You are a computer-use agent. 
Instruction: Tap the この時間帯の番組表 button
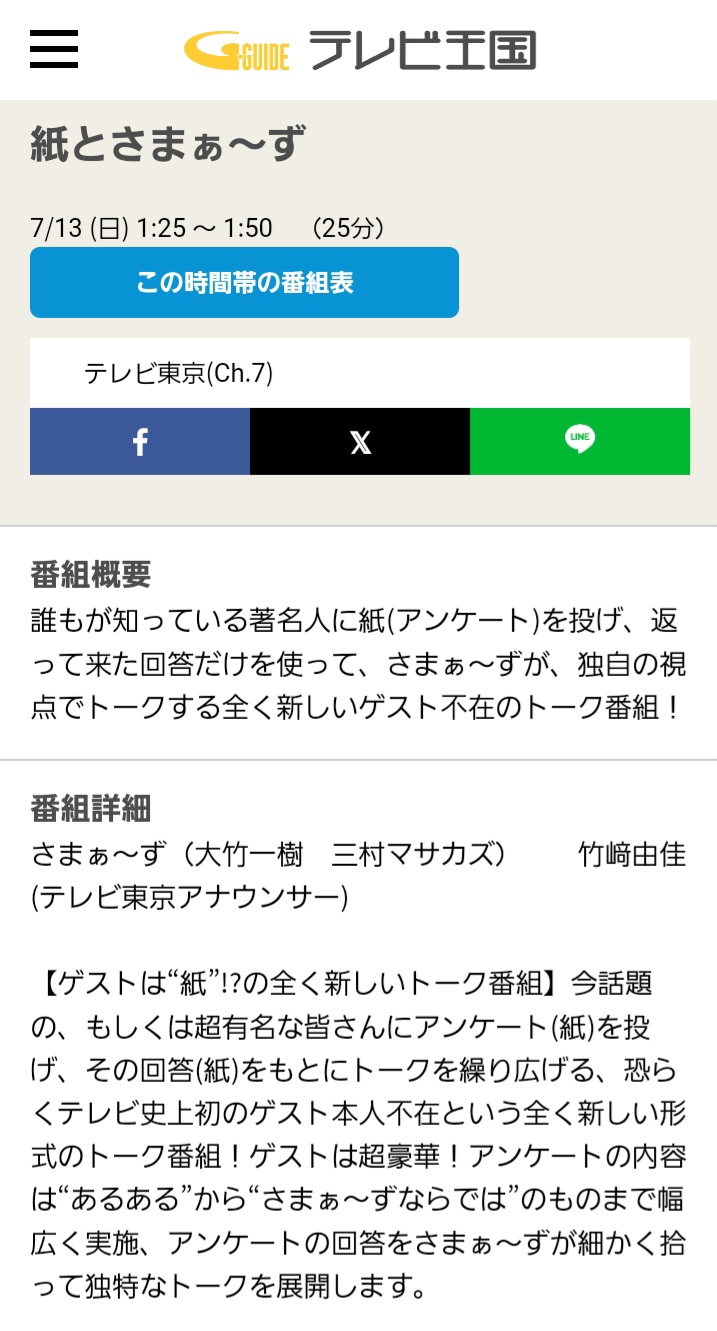[x=244, y=283]
